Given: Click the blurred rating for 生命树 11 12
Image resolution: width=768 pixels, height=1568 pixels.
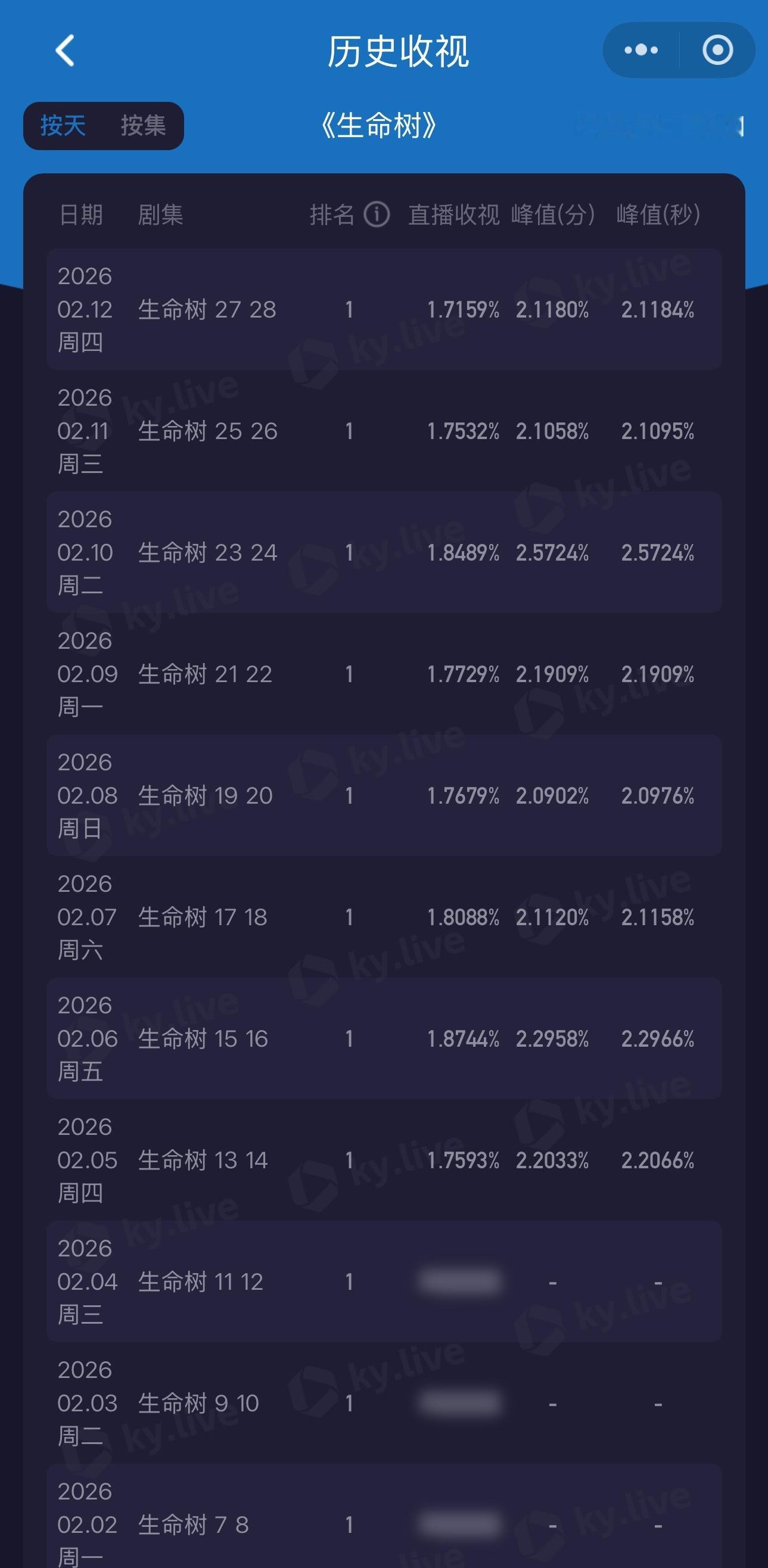Looking at the screenshot, I should (461, 1281).
